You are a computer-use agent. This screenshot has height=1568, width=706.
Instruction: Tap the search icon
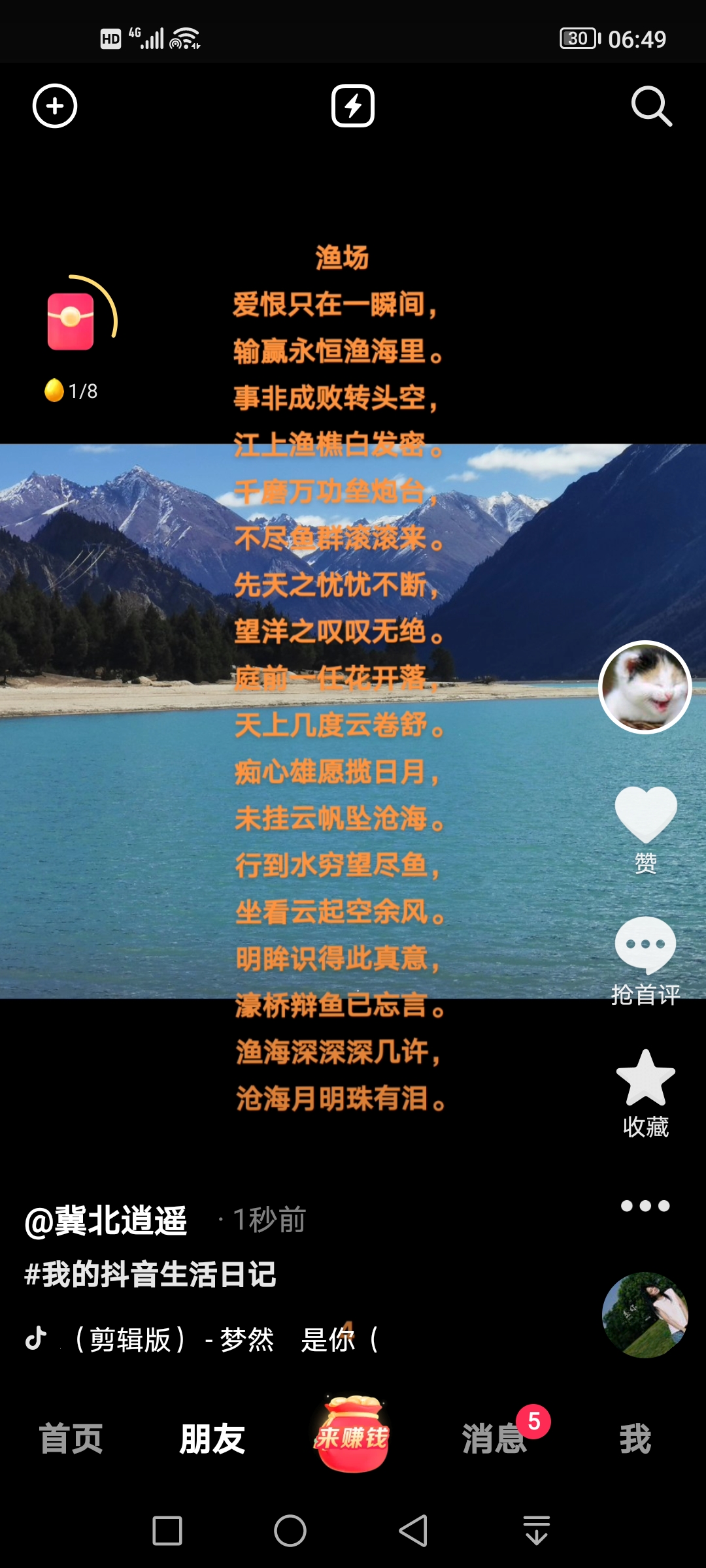pyautogui.click(x=652, y=106)
